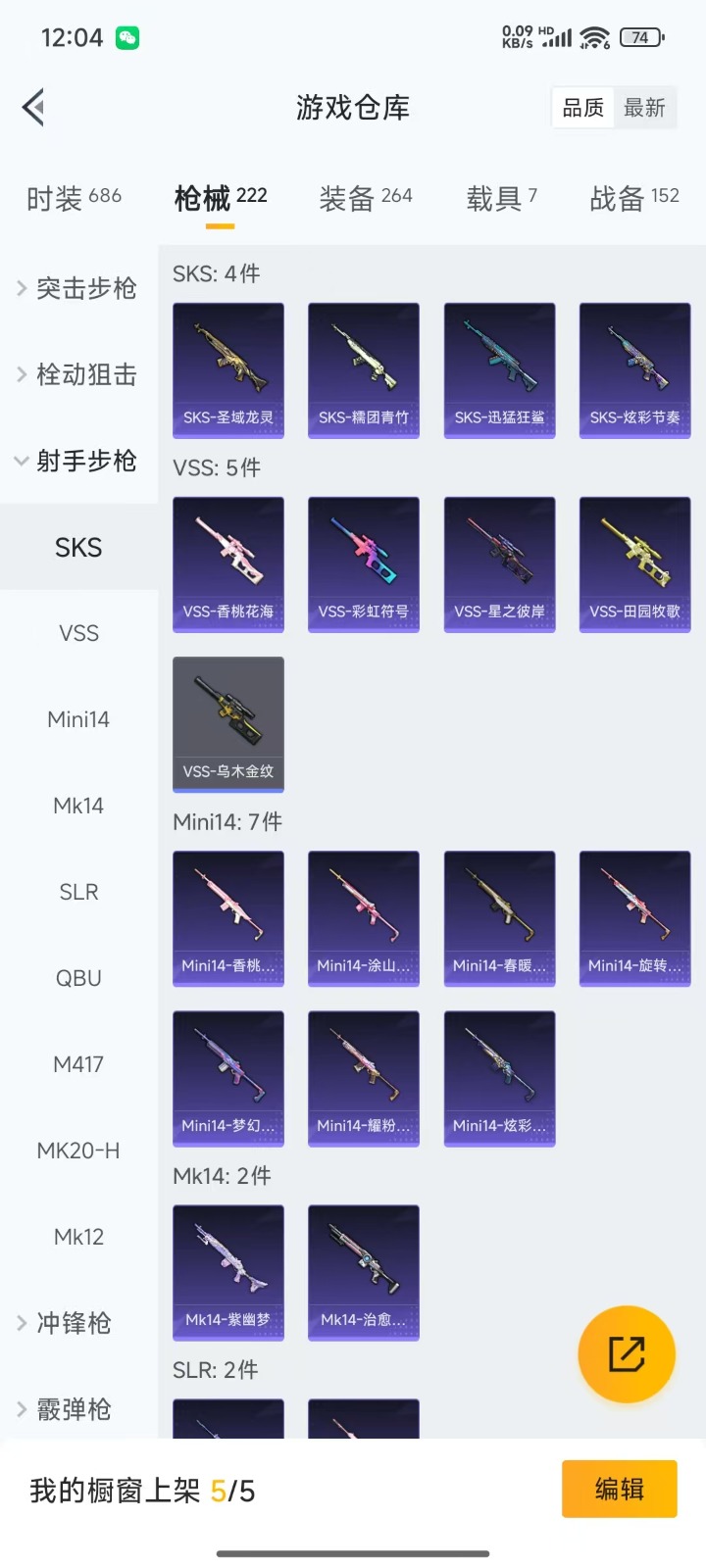Select VSS in the side list
706x1568 pixels.
pyautogui.click(x=78, y=633)
